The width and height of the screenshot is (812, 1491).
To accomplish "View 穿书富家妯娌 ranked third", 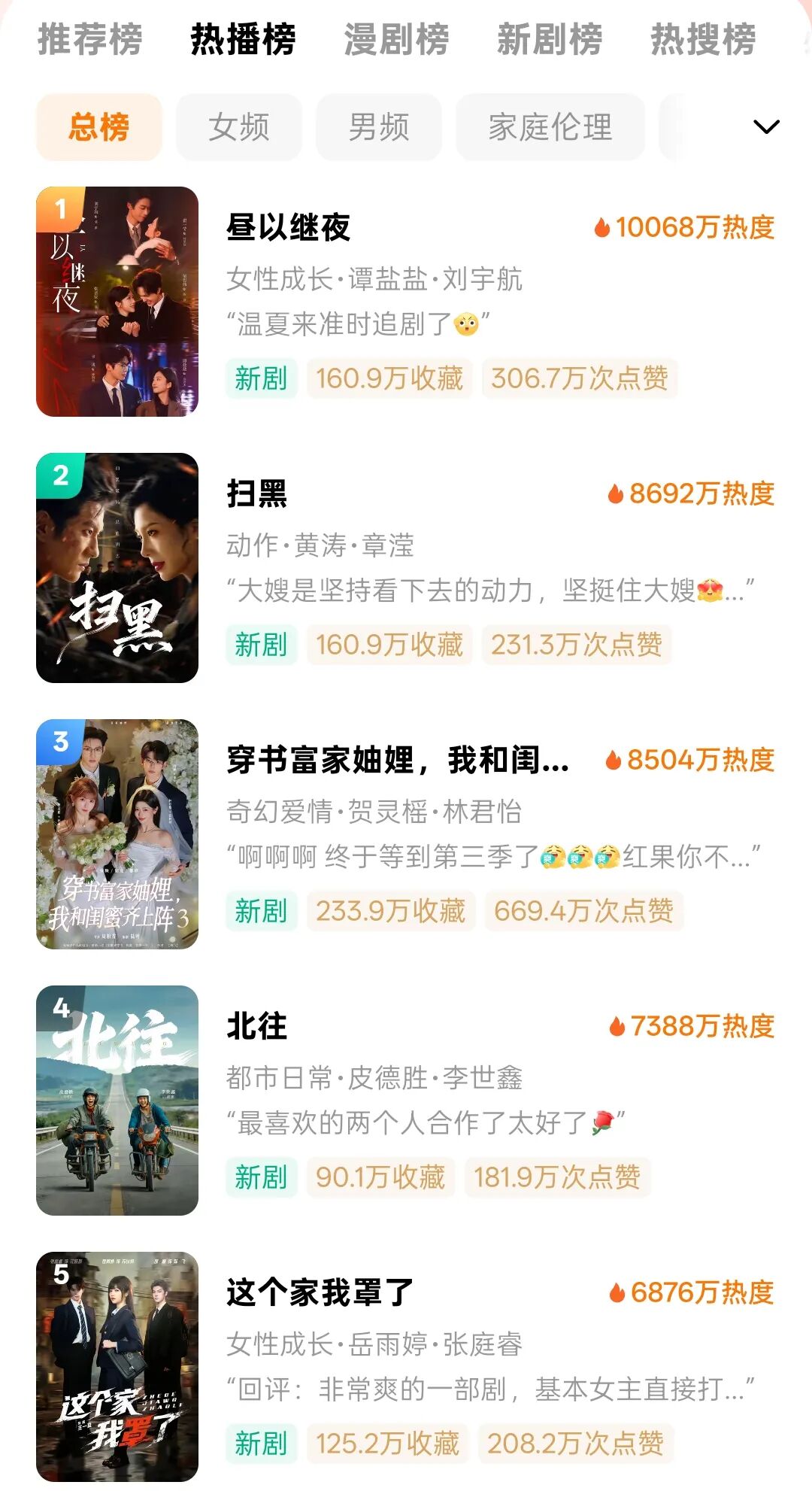I will pos(397,760).
